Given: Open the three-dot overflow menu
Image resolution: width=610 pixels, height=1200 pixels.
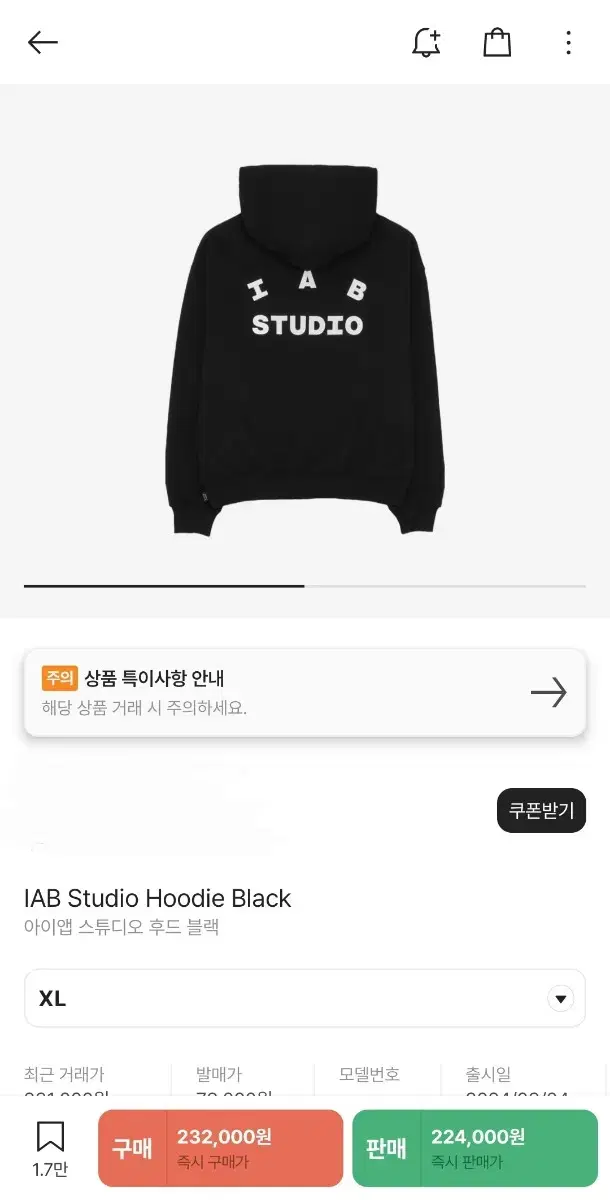Looking at the screenshot, I should (568, 42).
